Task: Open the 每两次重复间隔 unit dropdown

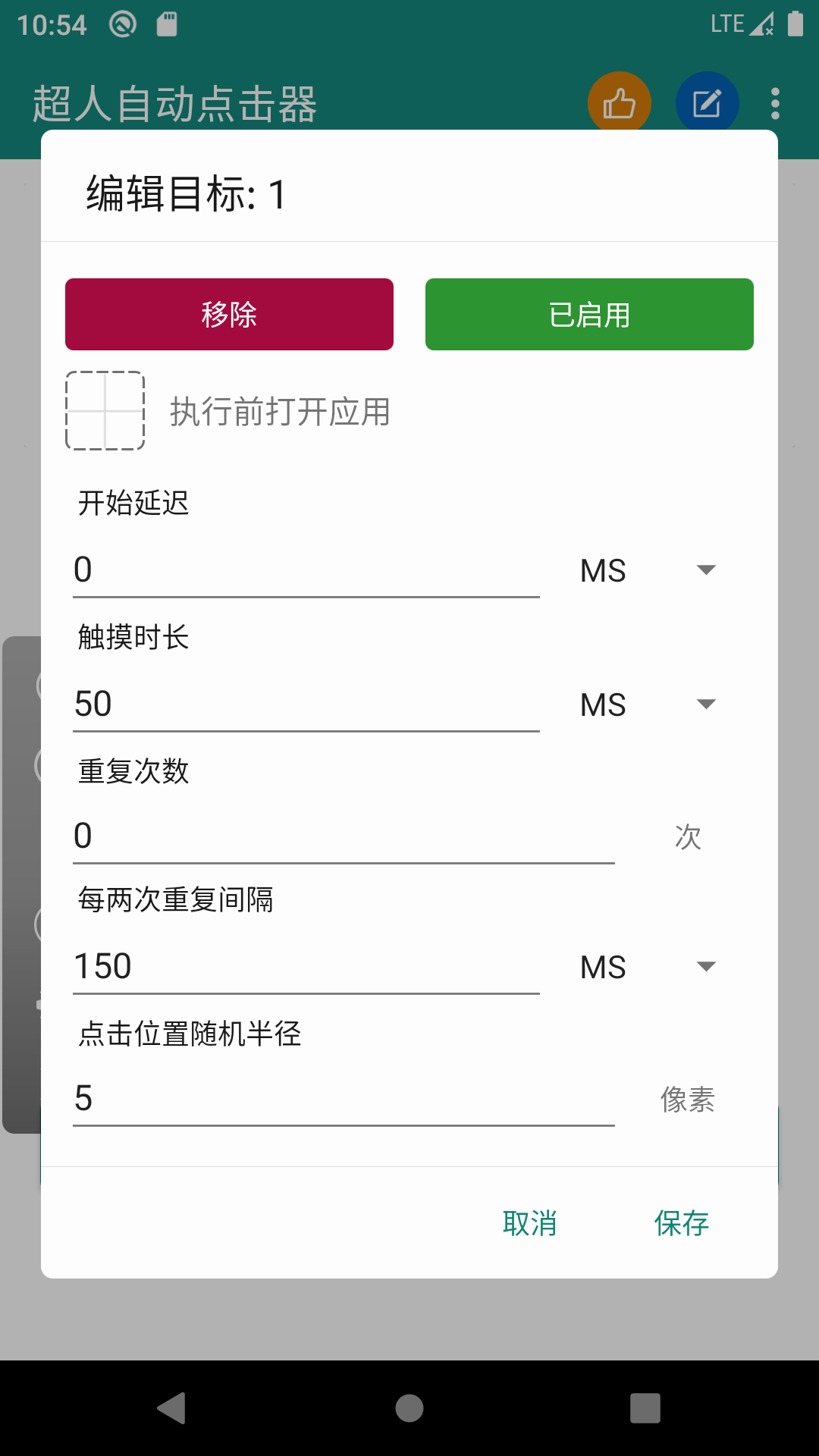Action: (704, 966)
